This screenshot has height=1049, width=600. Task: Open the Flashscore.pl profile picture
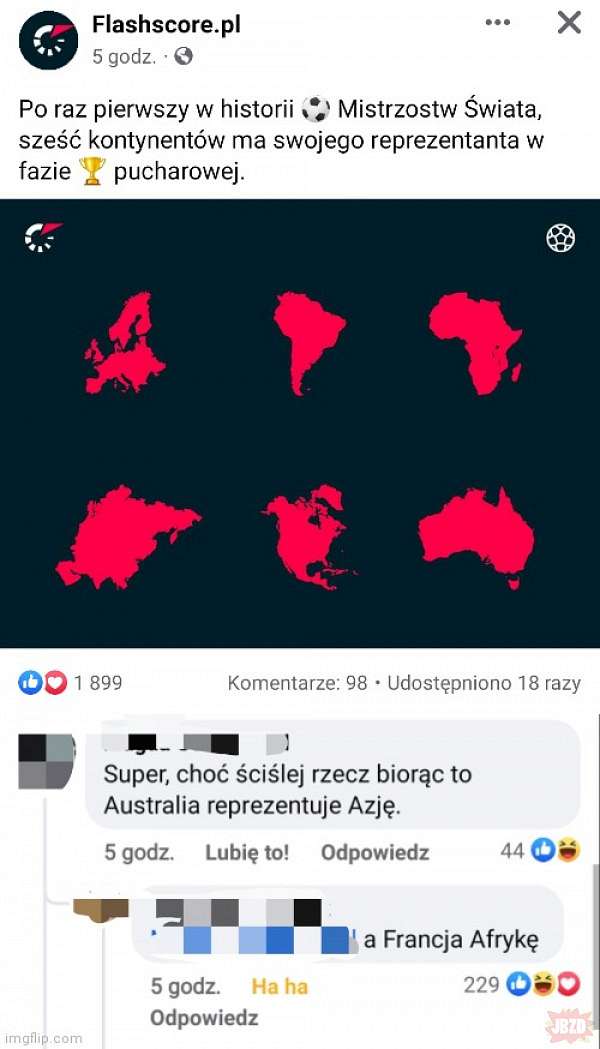tap(48, 40)
